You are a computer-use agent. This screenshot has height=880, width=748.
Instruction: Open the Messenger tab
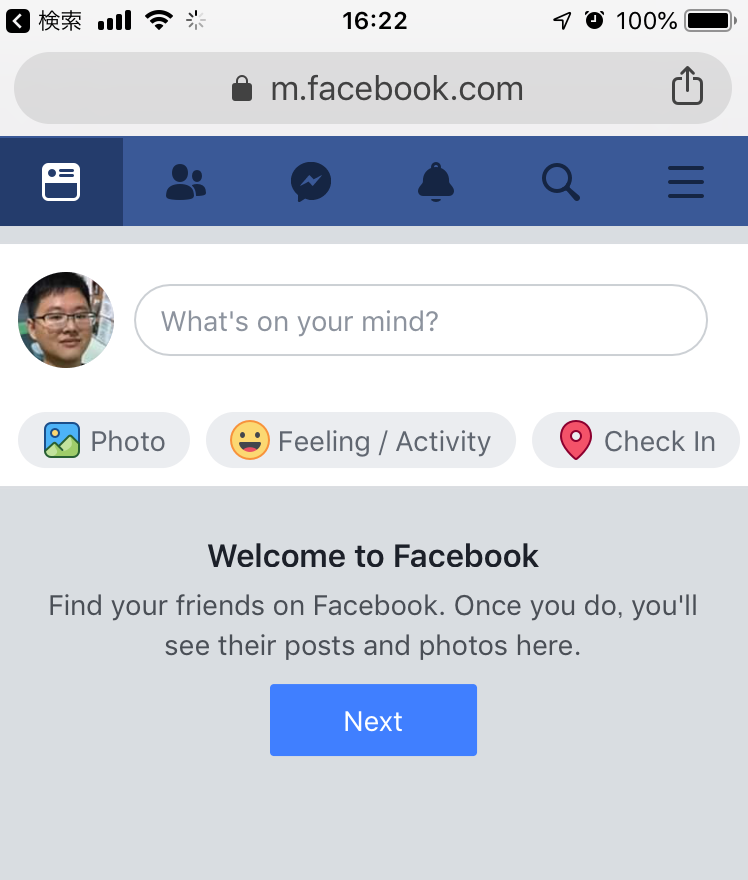pos(311,182)
